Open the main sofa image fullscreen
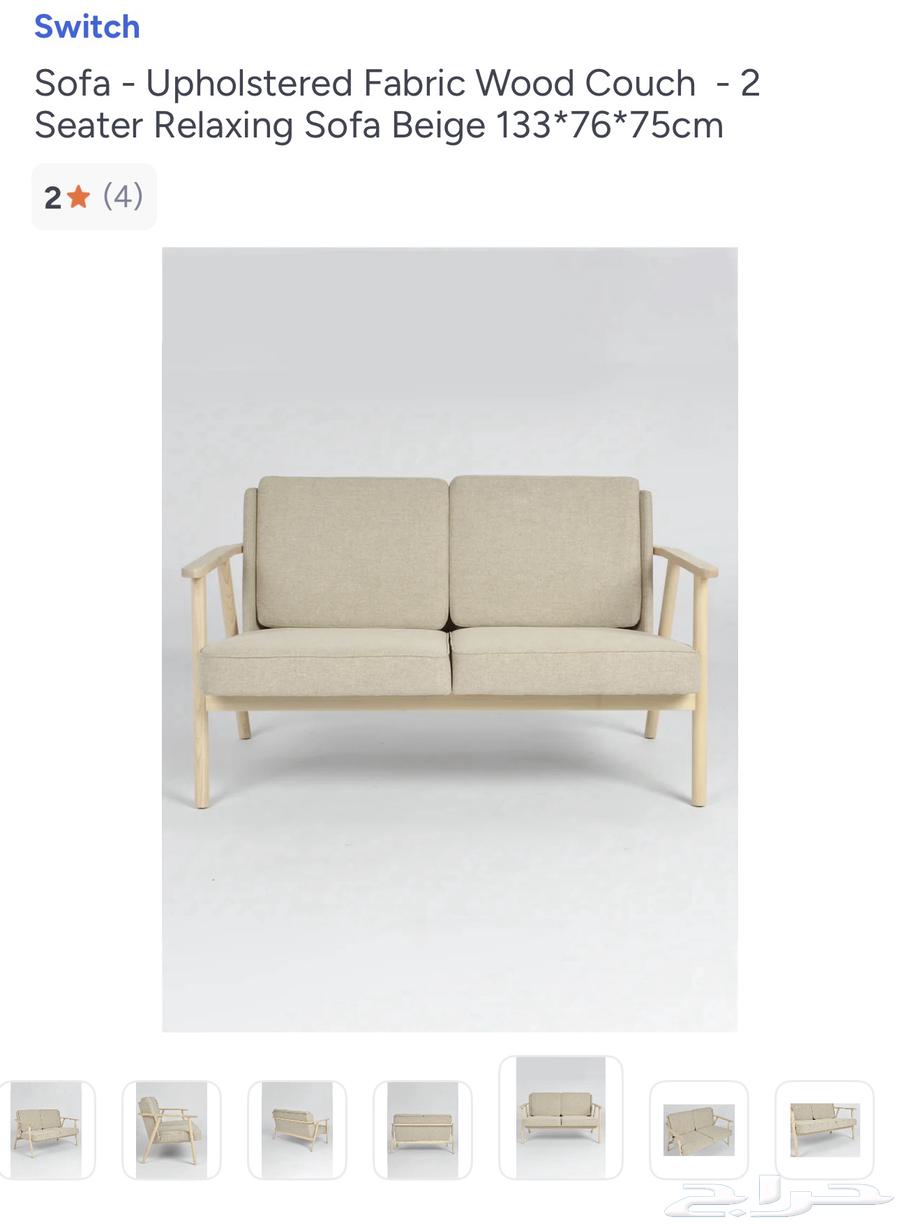900x1230 pixels. tap(449, 639)
